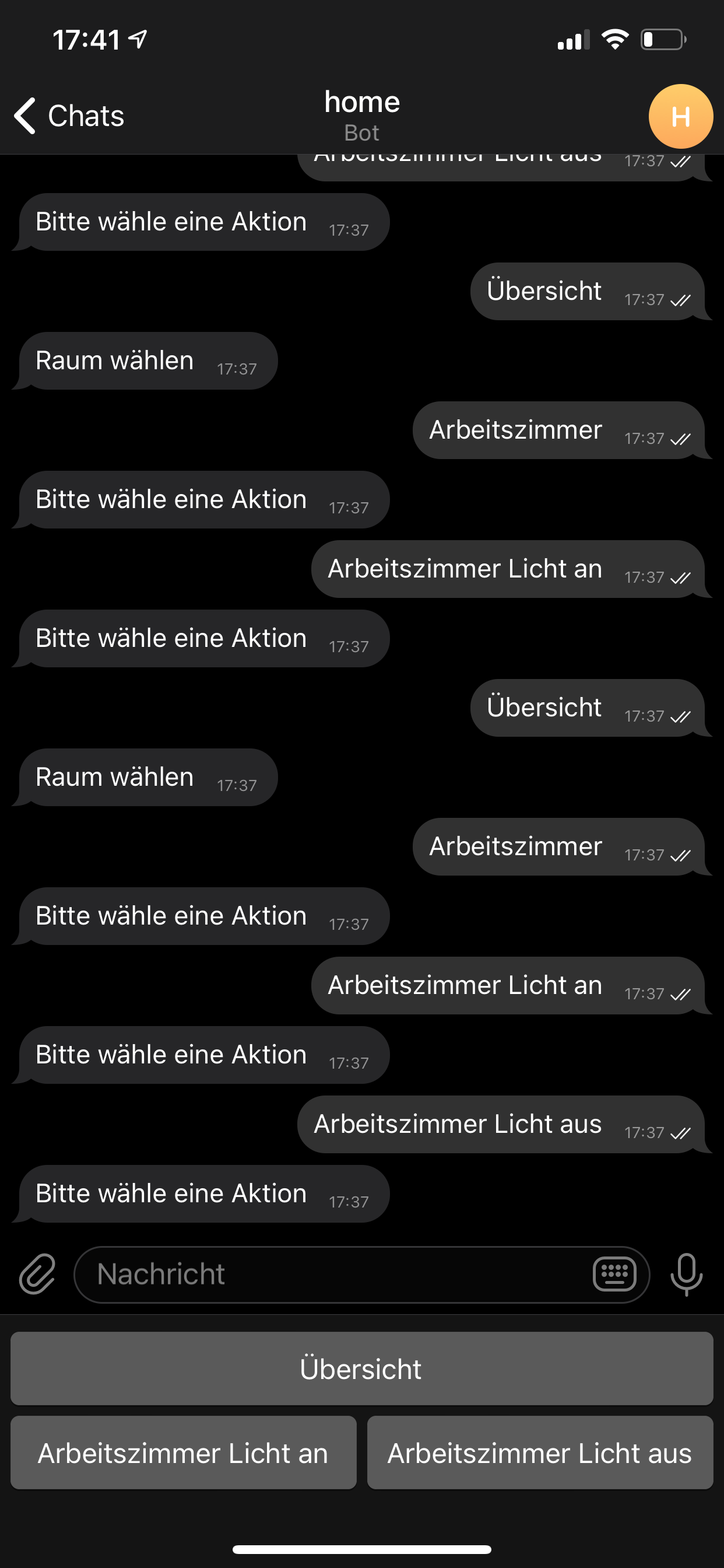
Task: Open the home bot profile avatar
Action: coord(680,116)
